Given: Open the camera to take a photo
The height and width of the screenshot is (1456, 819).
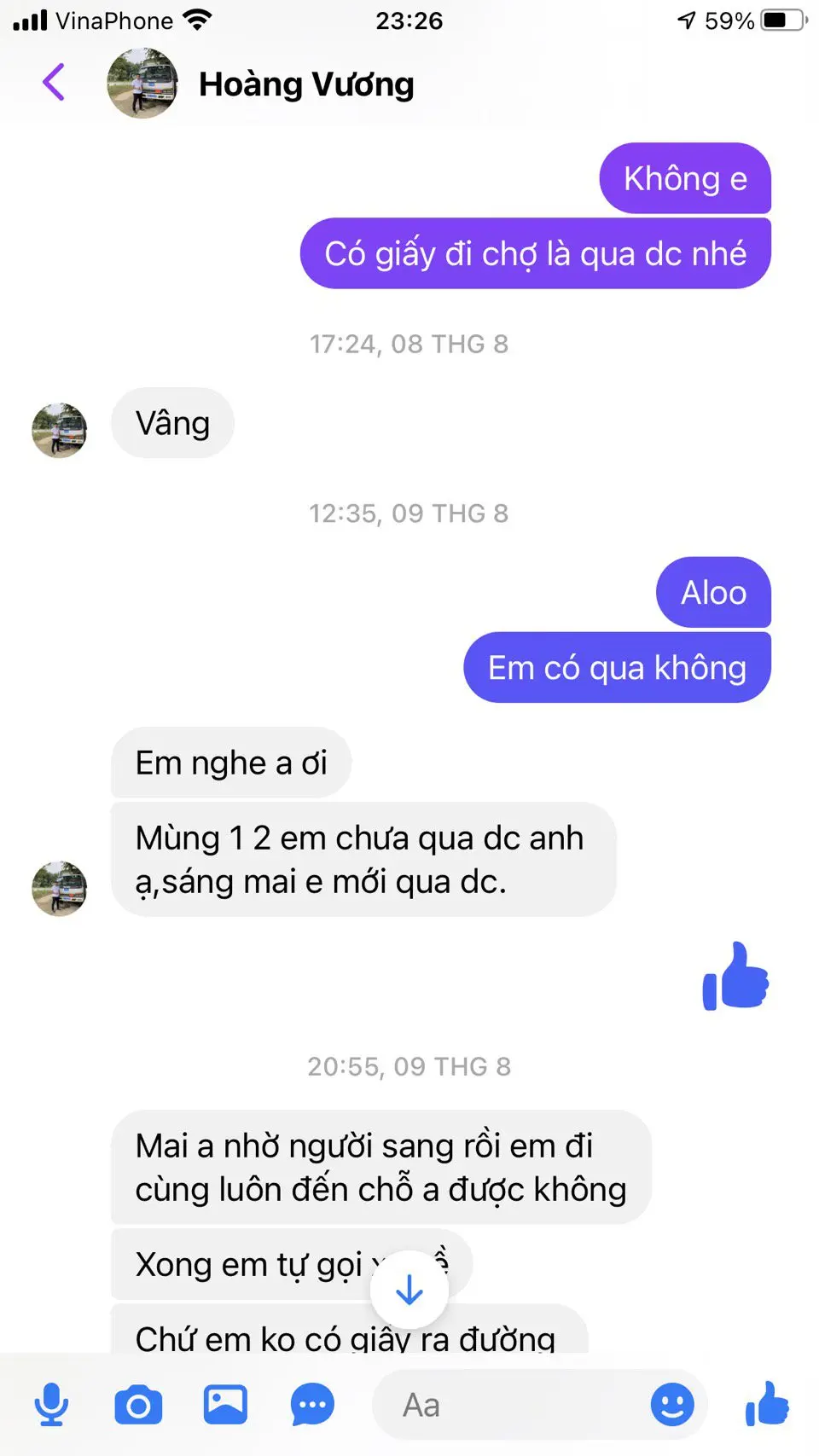Looking at the screenshot, I should pyautogui.click(x=138, y=1405).
